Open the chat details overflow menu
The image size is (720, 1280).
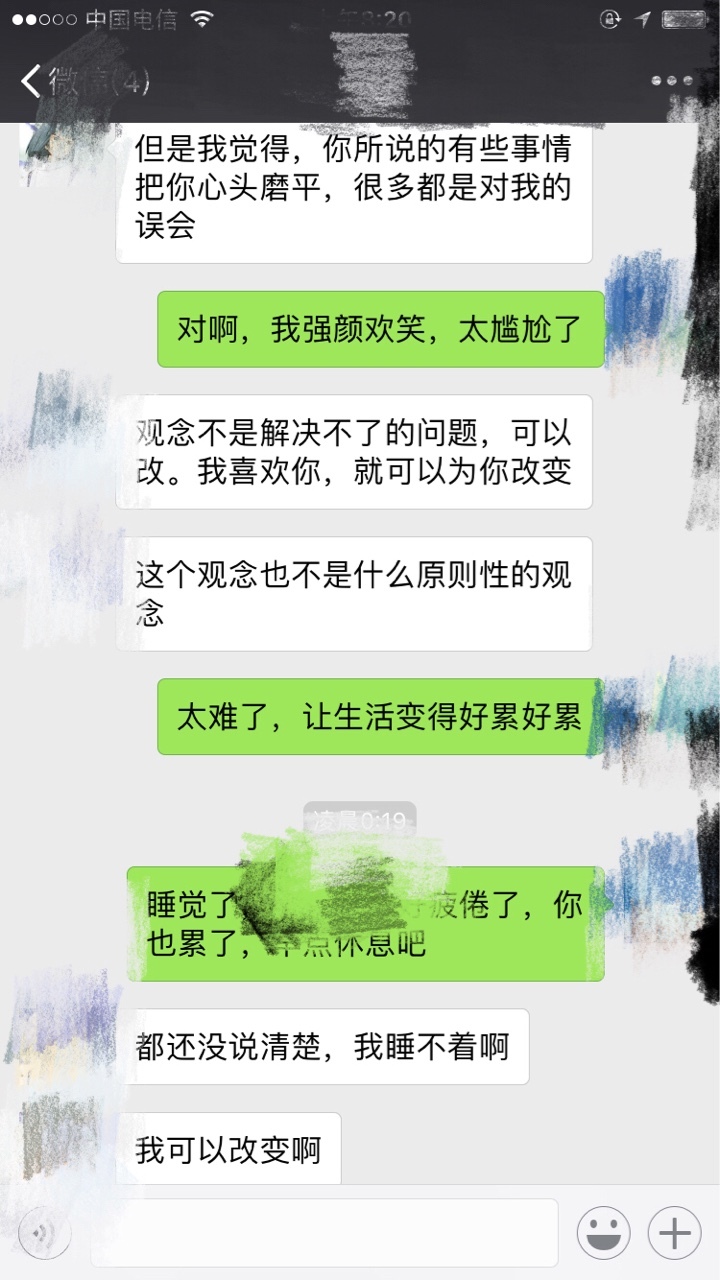[x=671, y=81]
